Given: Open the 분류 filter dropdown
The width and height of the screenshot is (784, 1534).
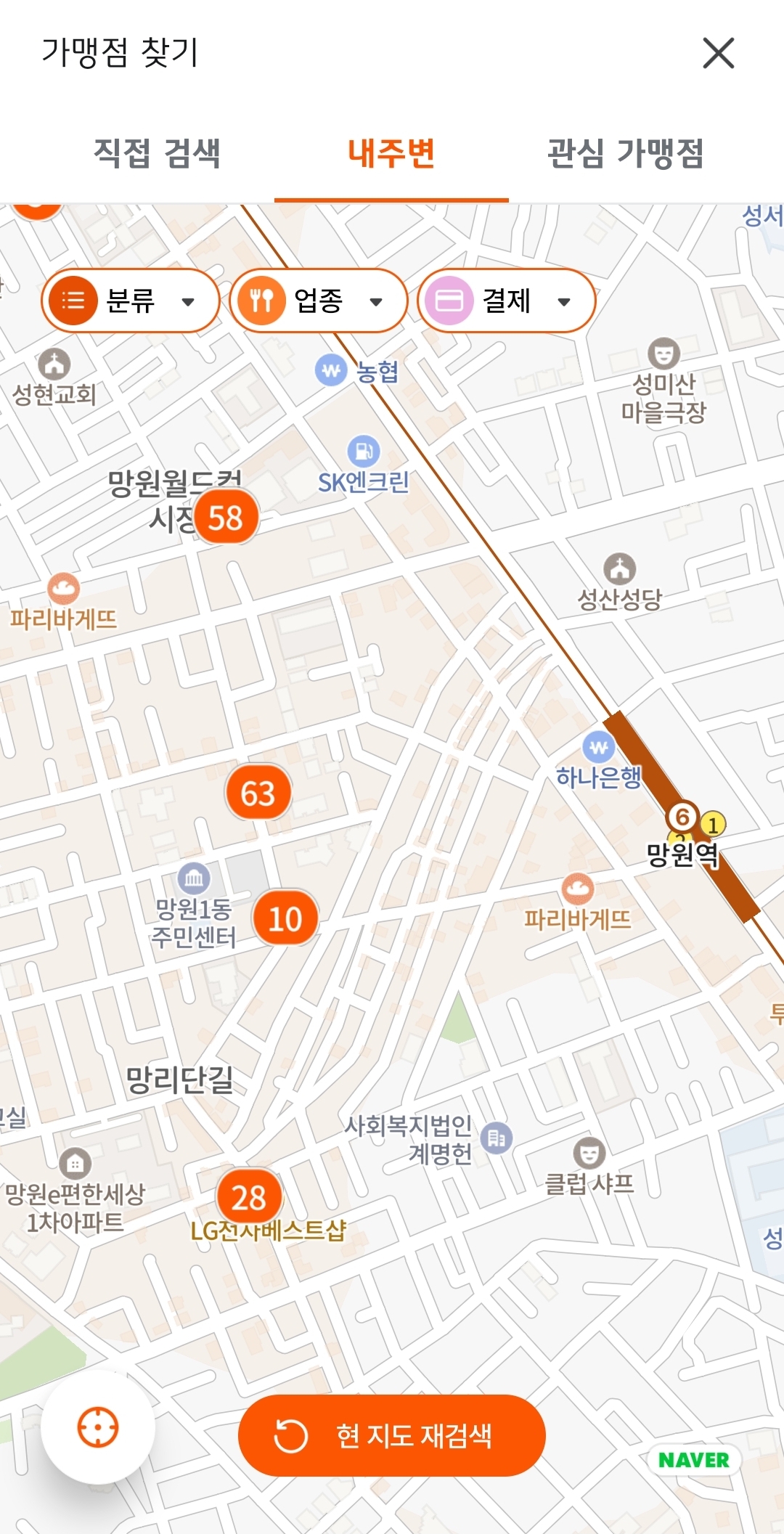Looking at the screenshot, I should (189, 301).
